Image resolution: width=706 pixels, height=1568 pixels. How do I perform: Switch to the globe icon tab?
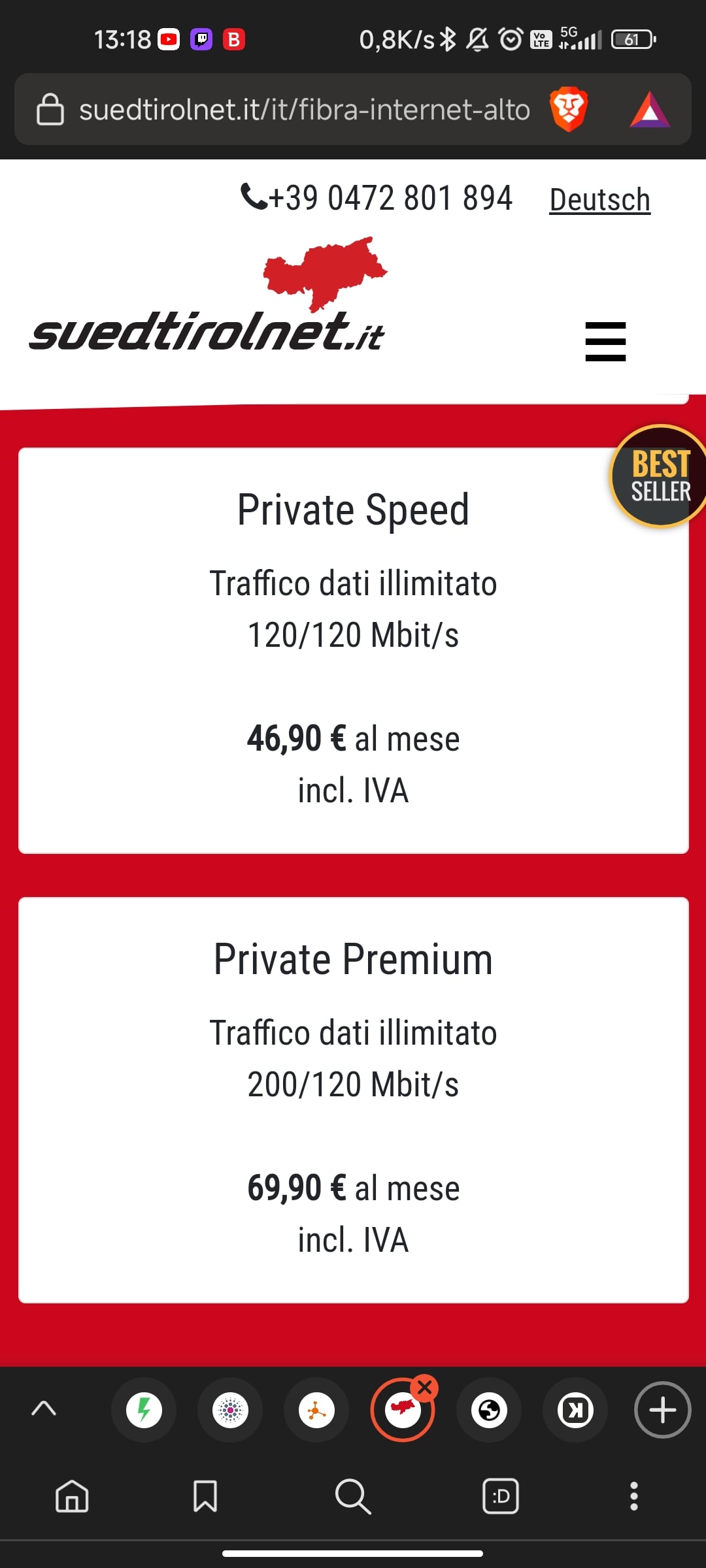[489, 1410]
